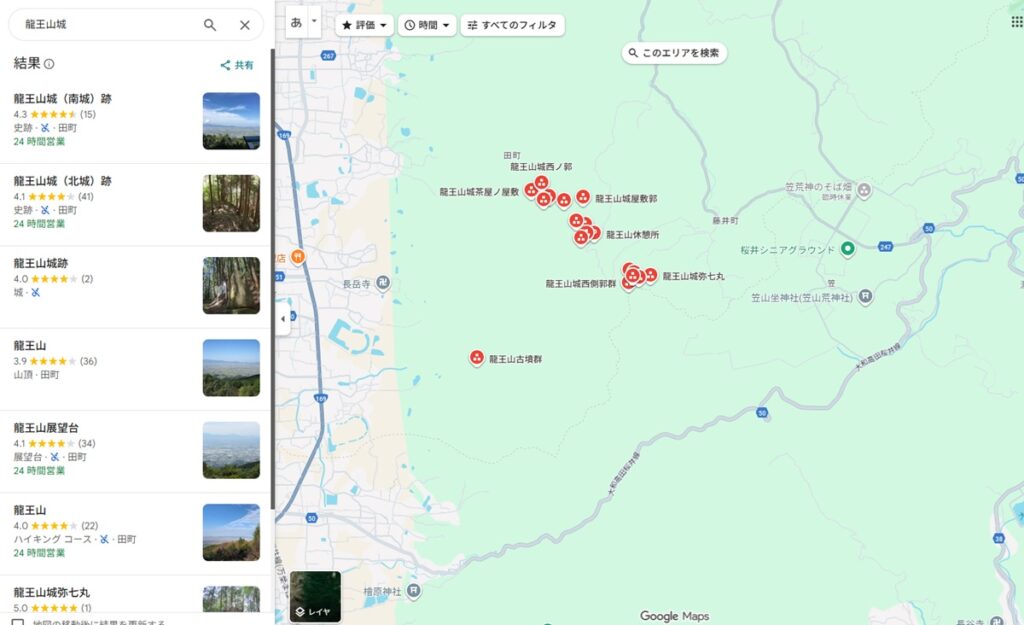Screen dimensions: 1024x625
Task: Open result 龍王山城跡
Action: click(x=41, y=263)
